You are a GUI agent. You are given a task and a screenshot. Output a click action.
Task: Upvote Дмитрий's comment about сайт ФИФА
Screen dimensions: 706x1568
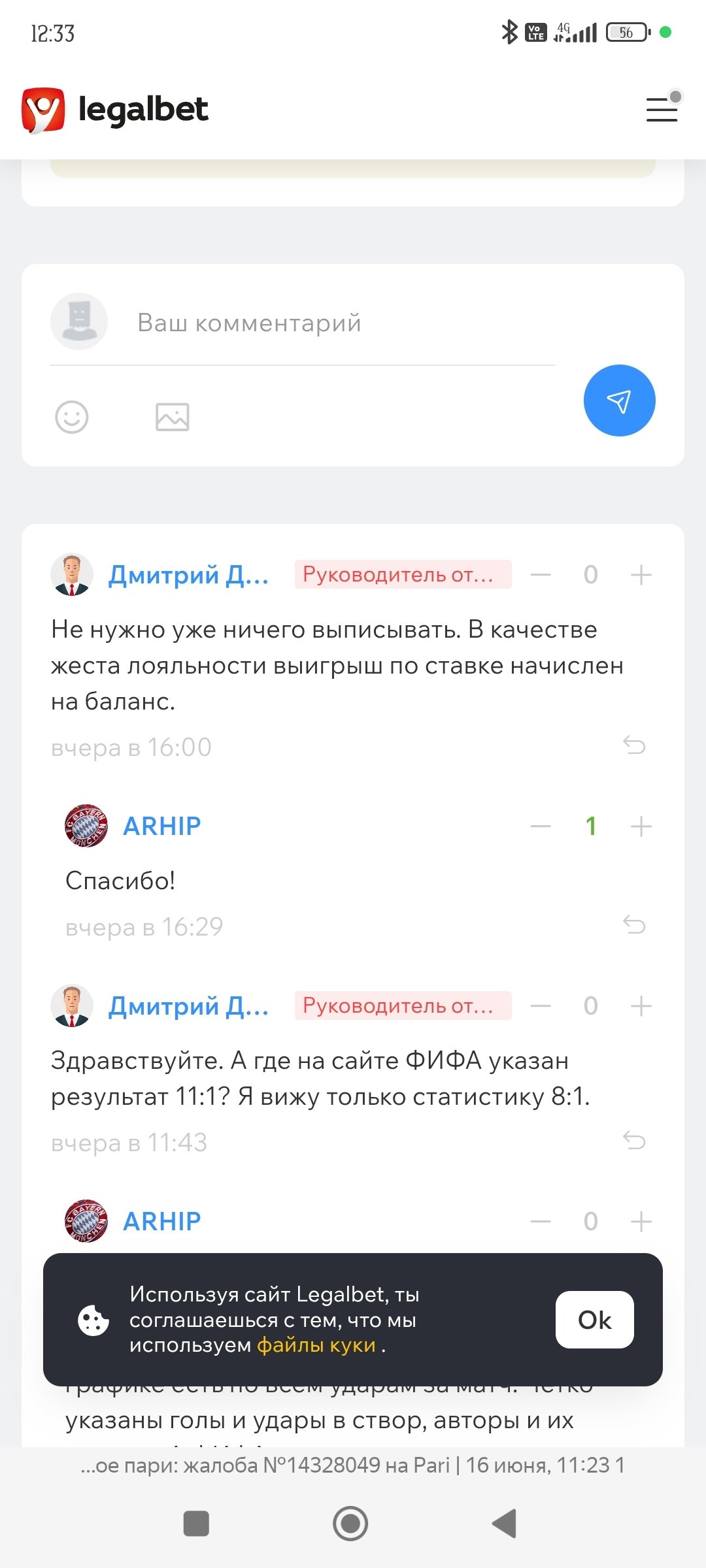tap(641, 1006)
